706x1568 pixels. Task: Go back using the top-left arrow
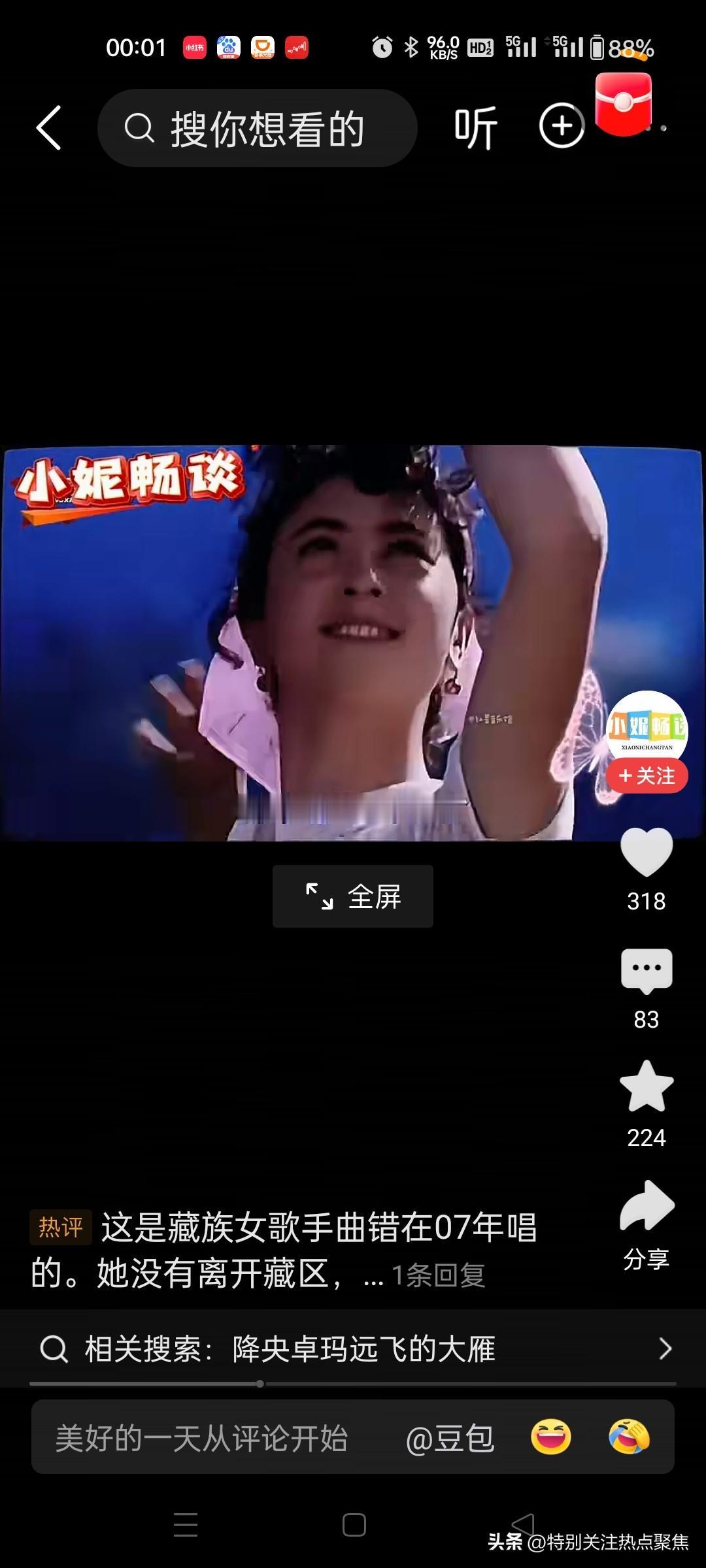pyautogui.click(x=49, y=128)
